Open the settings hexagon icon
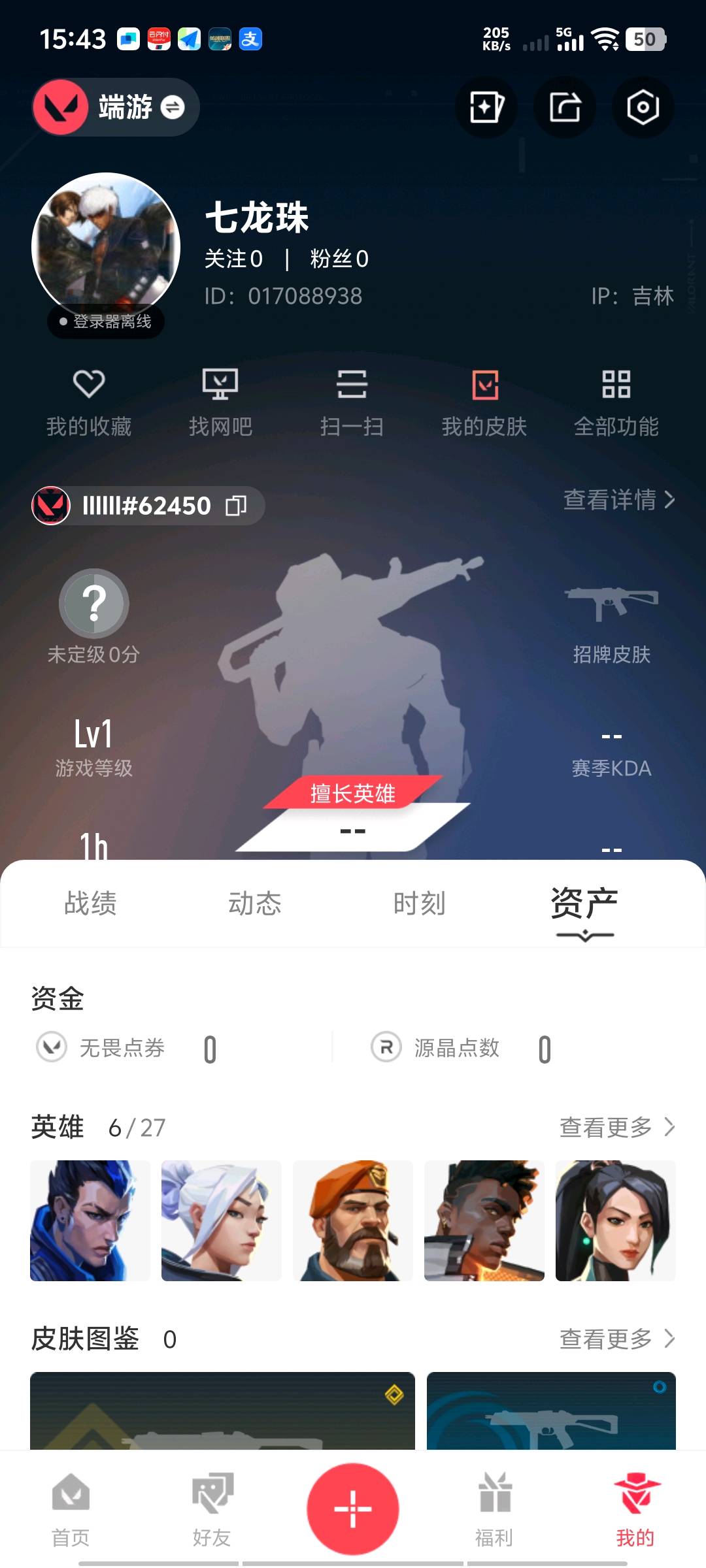The width and height of the screenshot is (706, 1568). coord(643,107)
